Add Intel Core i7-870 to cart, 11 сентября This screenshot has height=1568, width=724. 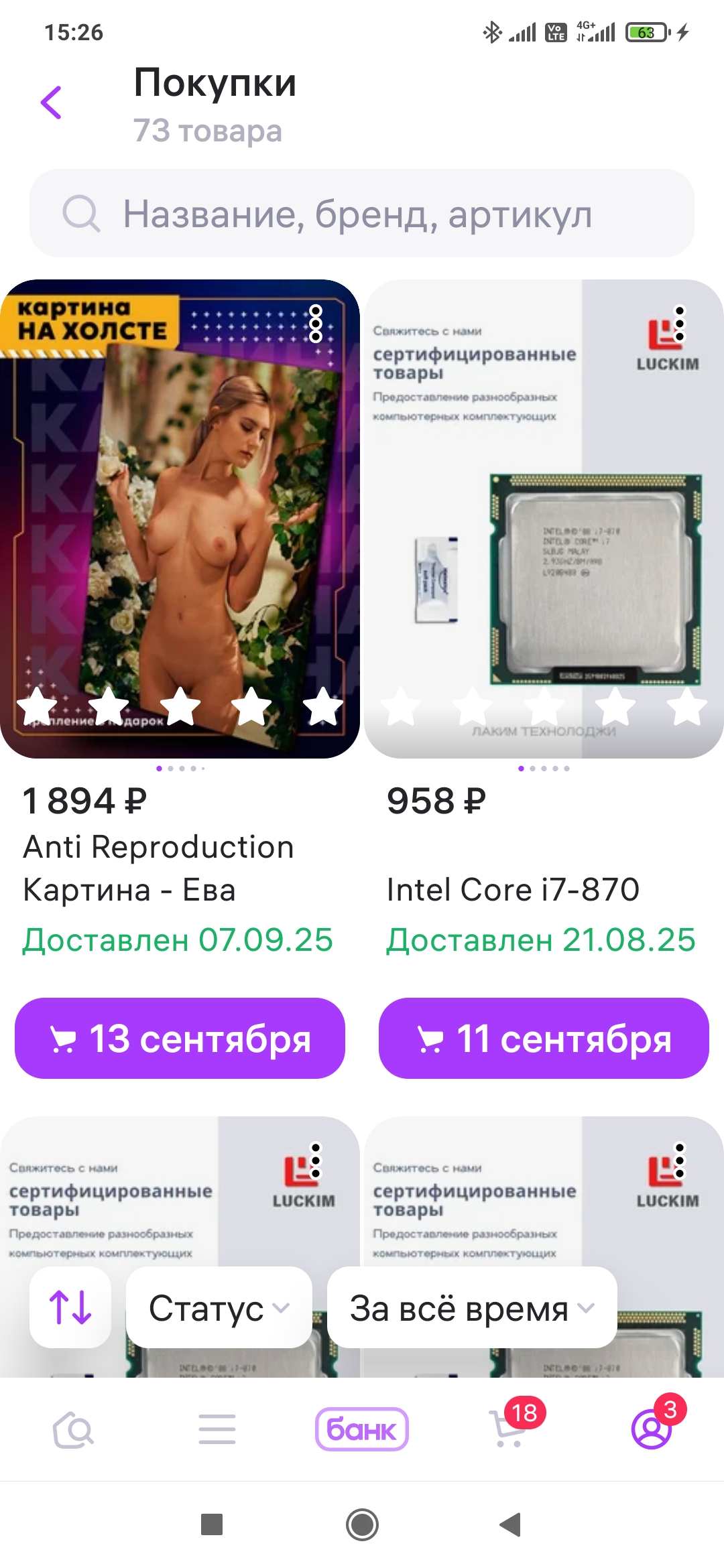tap(544, 1038)
